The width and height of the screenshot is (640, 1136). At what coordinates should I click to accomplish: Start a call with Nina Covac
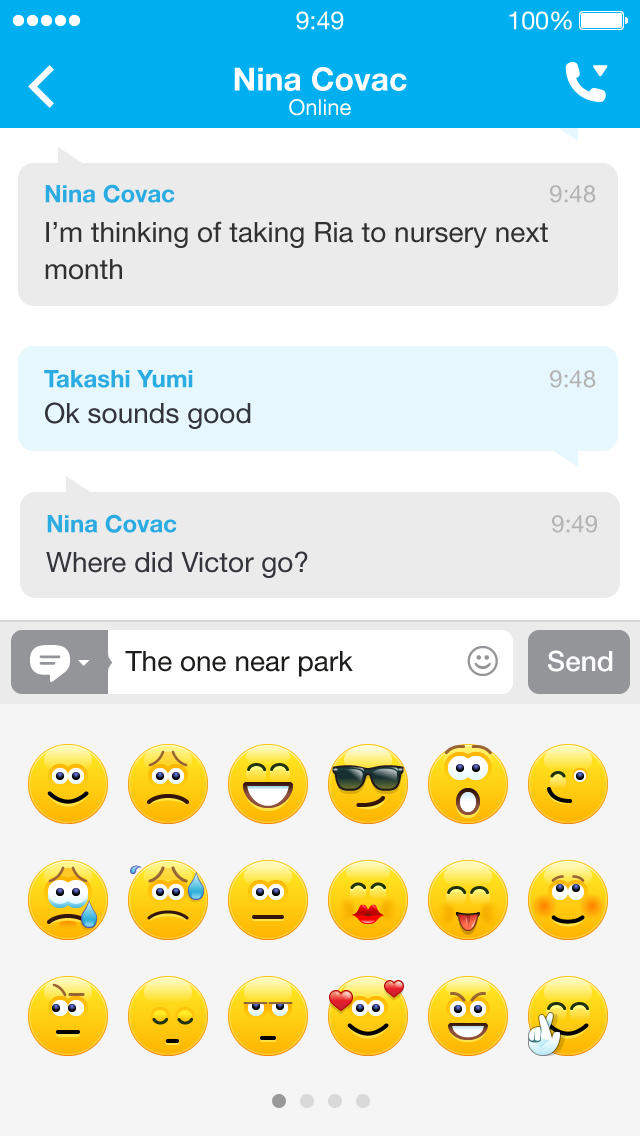click(586, 83)
